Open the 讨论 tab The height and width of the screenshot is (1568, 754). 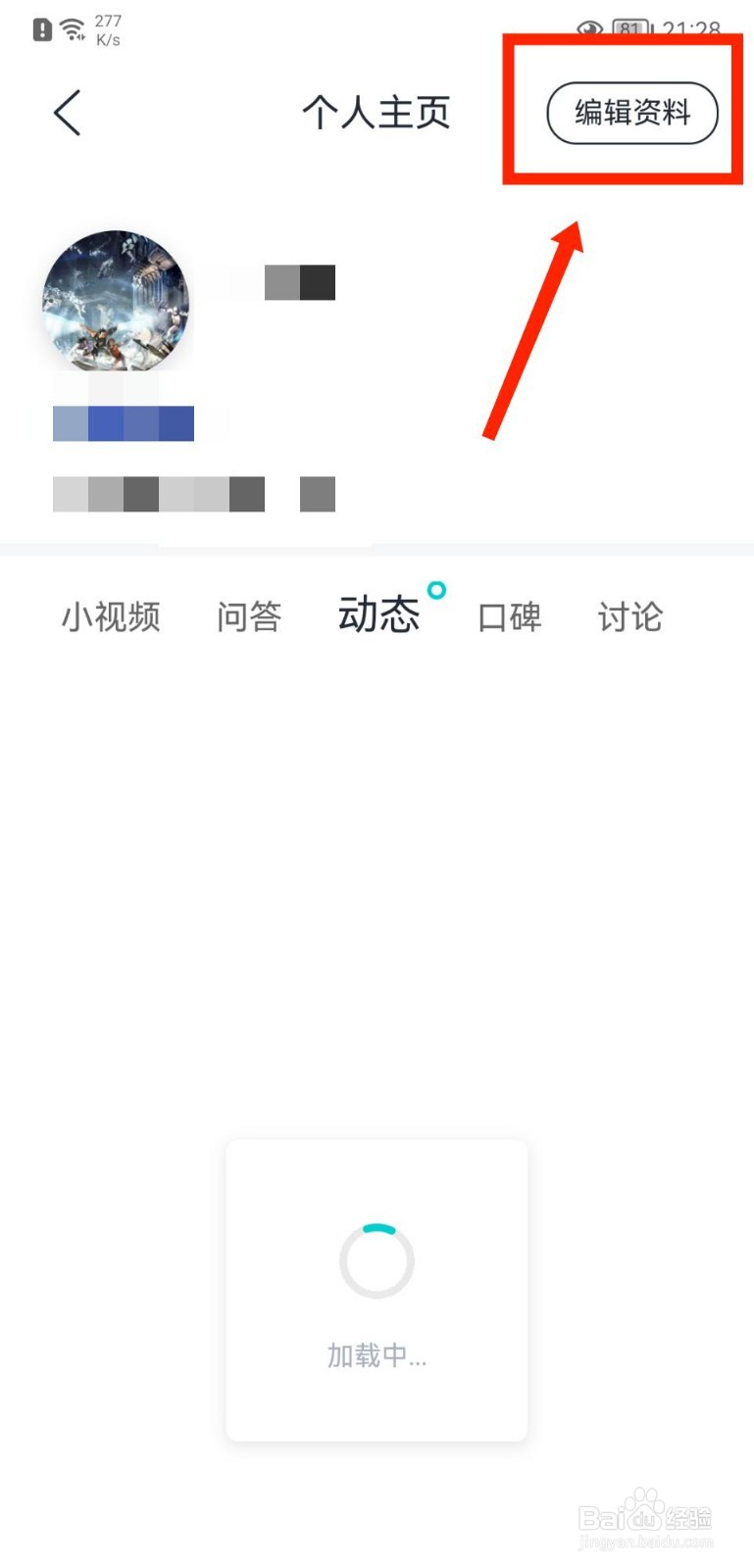tap(629, 616)
